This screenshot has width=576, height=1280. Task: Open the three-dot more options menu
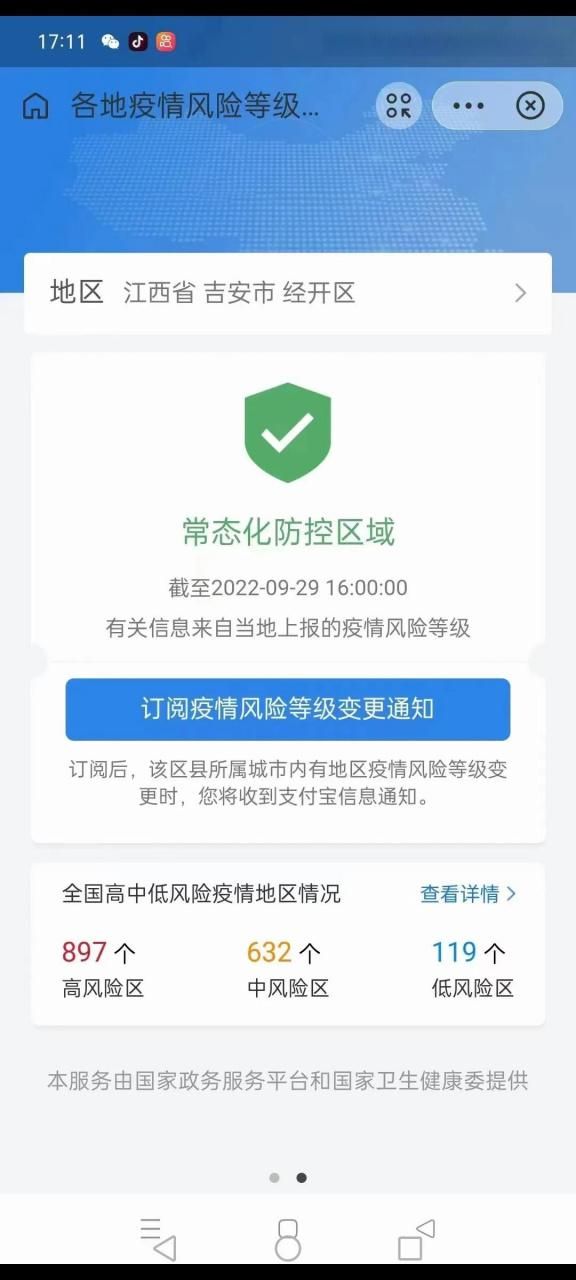click(468, 105)
